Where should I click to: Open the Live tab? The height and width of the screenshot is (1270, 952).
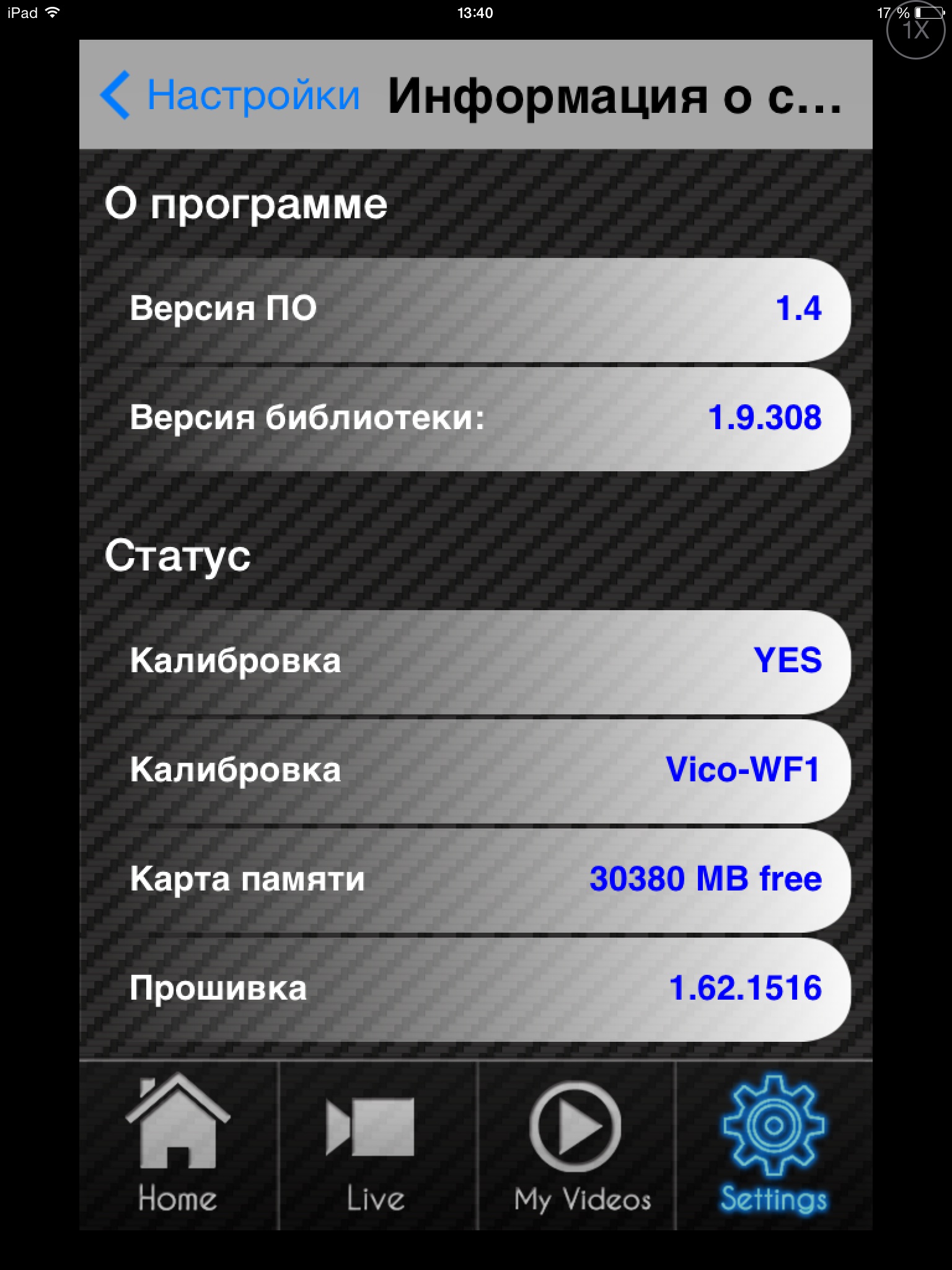point(376,1144)
